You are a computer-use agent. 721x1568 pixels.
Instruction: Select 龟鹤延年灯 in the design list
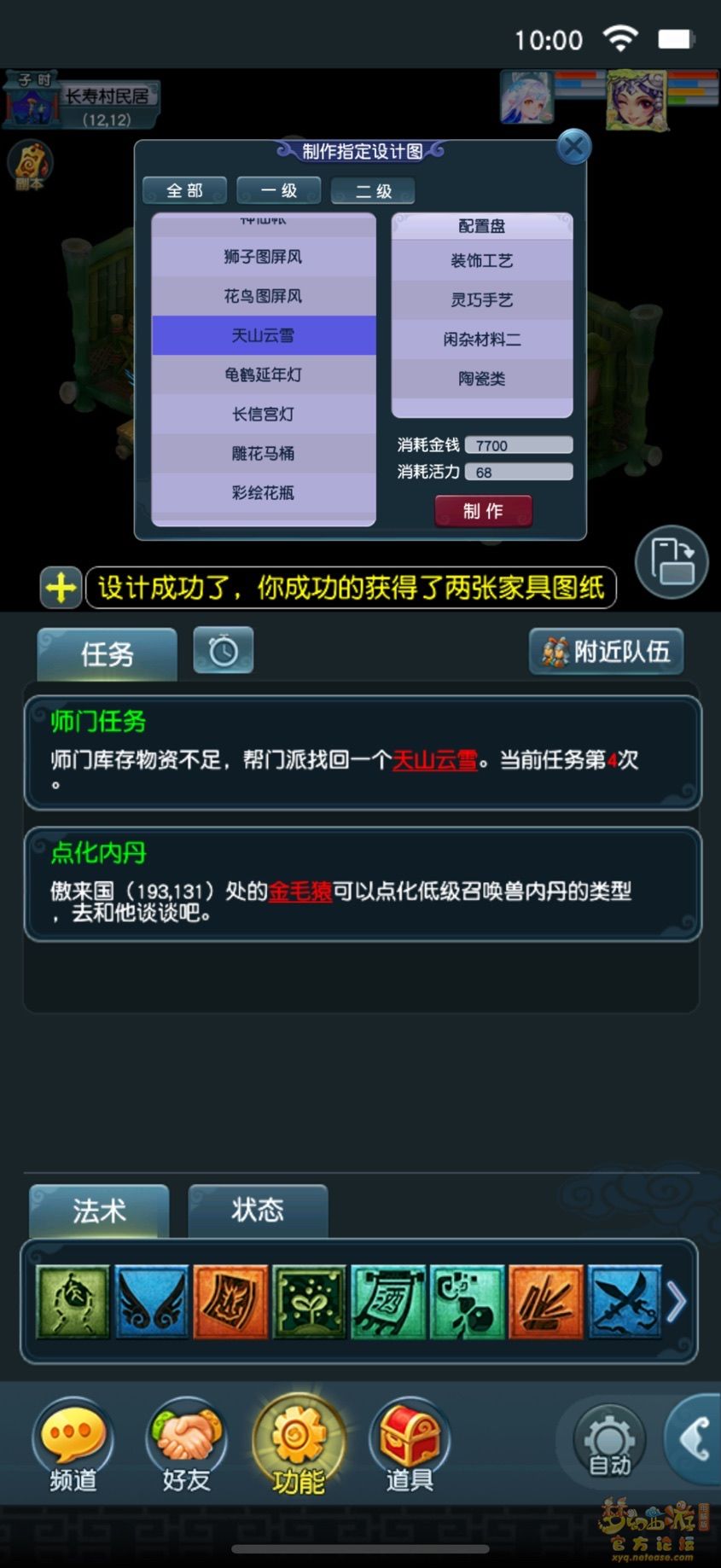coord(263,375)
